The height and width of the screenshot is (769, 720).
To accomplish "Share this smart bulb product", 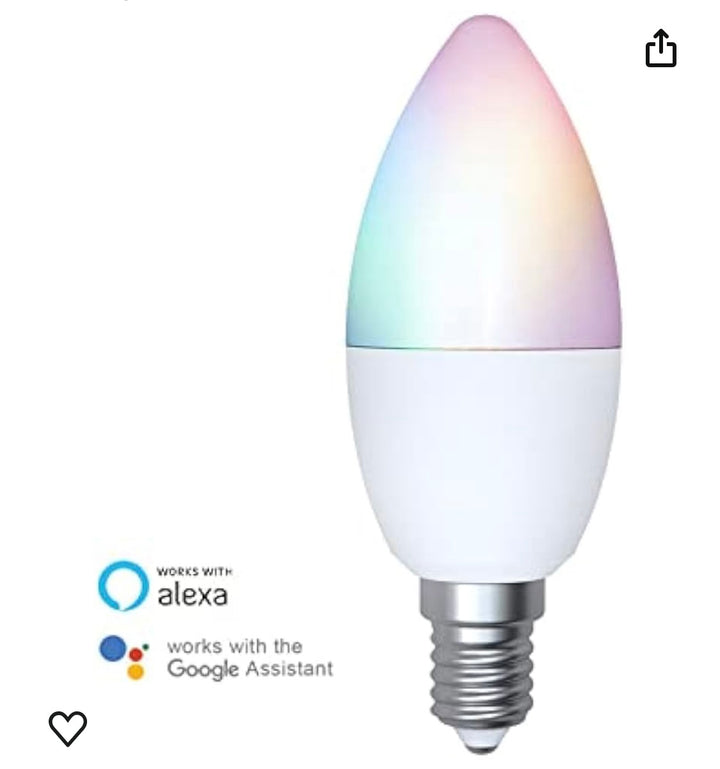I will coord(661,48).
